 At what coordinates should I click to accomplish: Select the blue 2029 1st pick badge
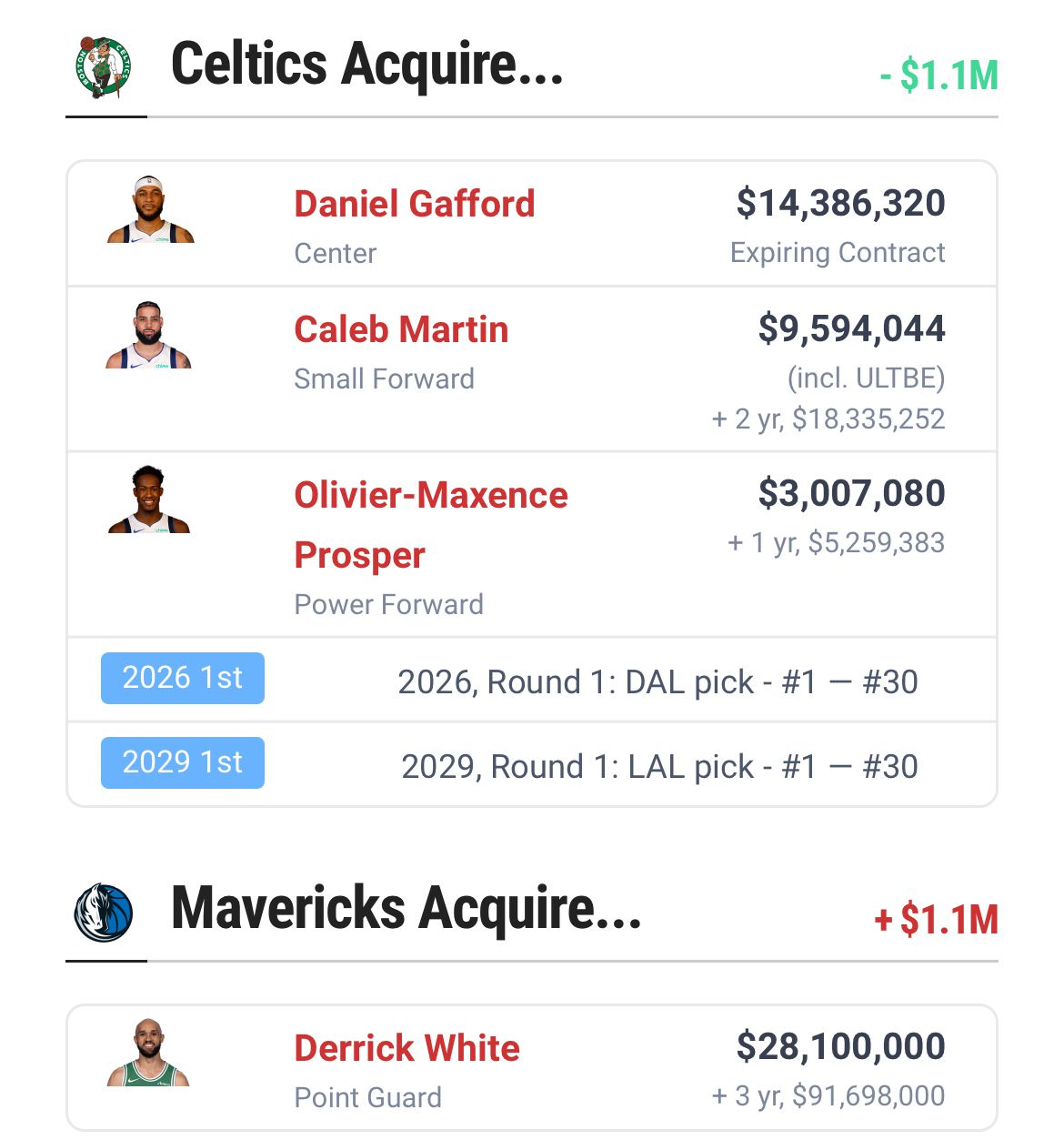pyautogui.click(x=182, y=763)
